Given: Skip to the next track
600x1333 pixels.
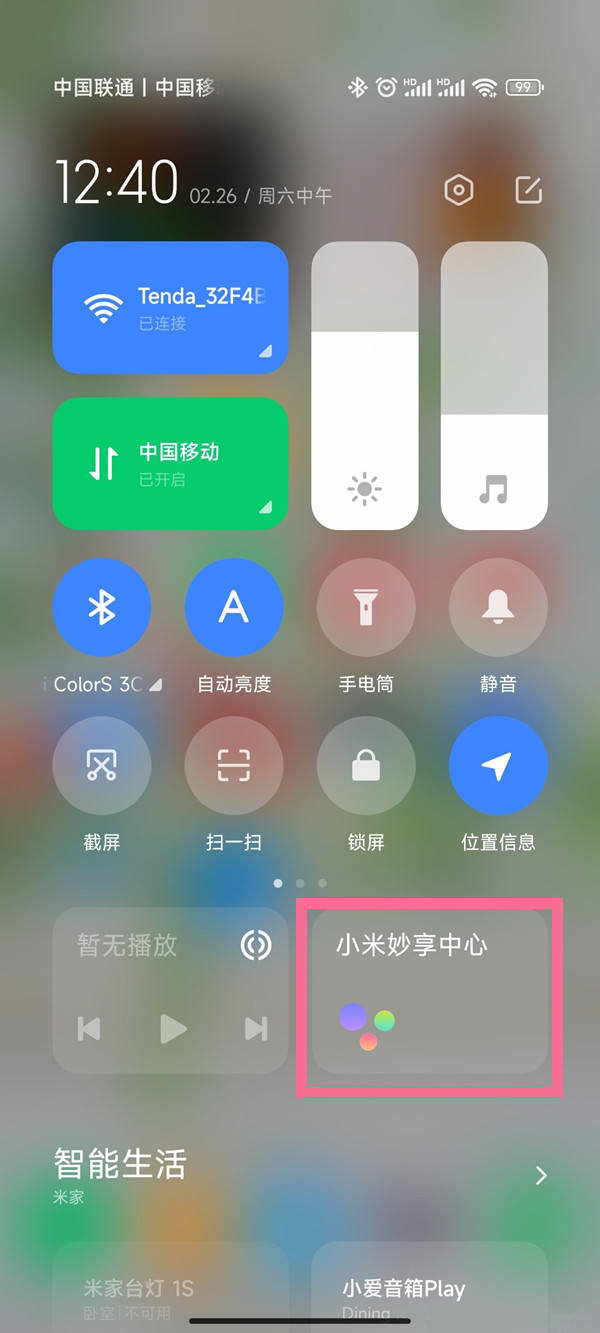Looking at the screenshot, I should (x=256, y=1028).
